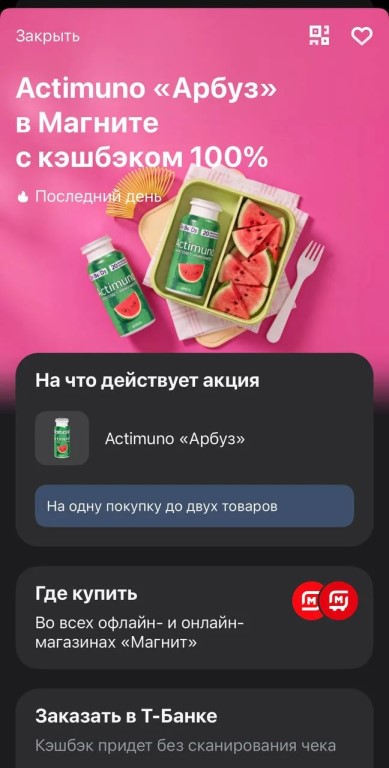Add this offer to favorites
This screenshot has width=389, height=768.
362,36
